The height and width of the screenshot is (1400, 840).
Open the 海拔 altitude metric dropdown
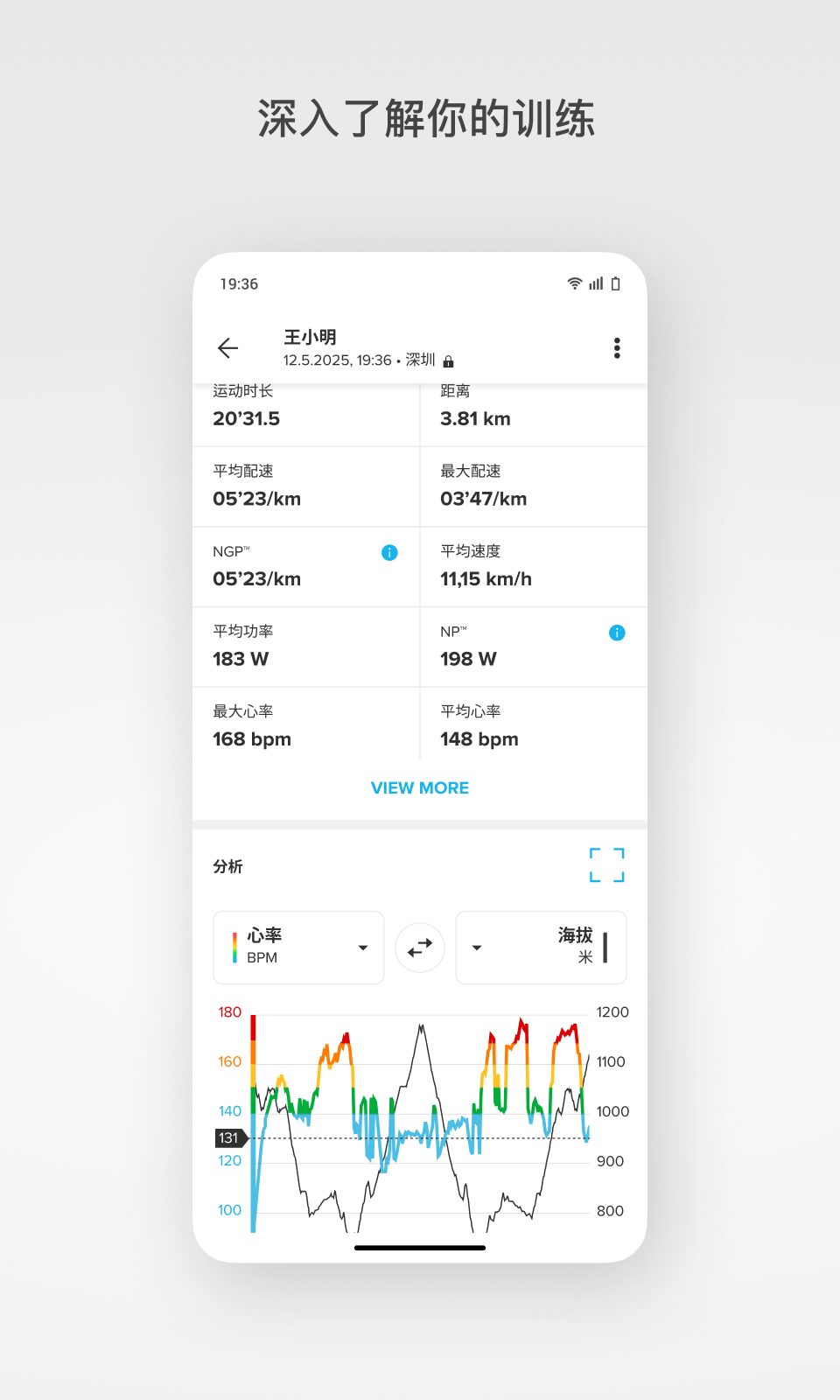[x=477, y=948]
